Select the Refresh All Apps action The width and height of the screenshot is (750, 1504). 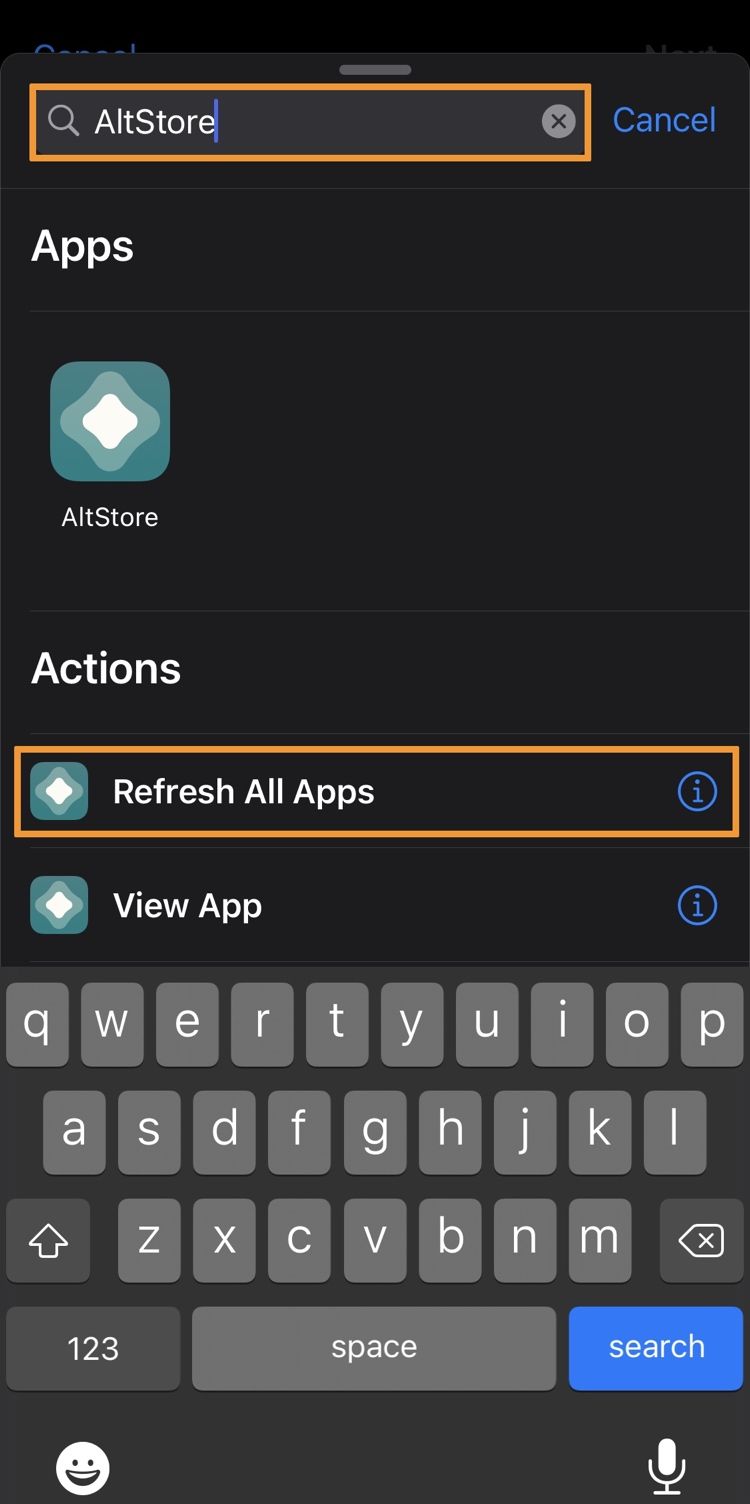coord(376,792)
